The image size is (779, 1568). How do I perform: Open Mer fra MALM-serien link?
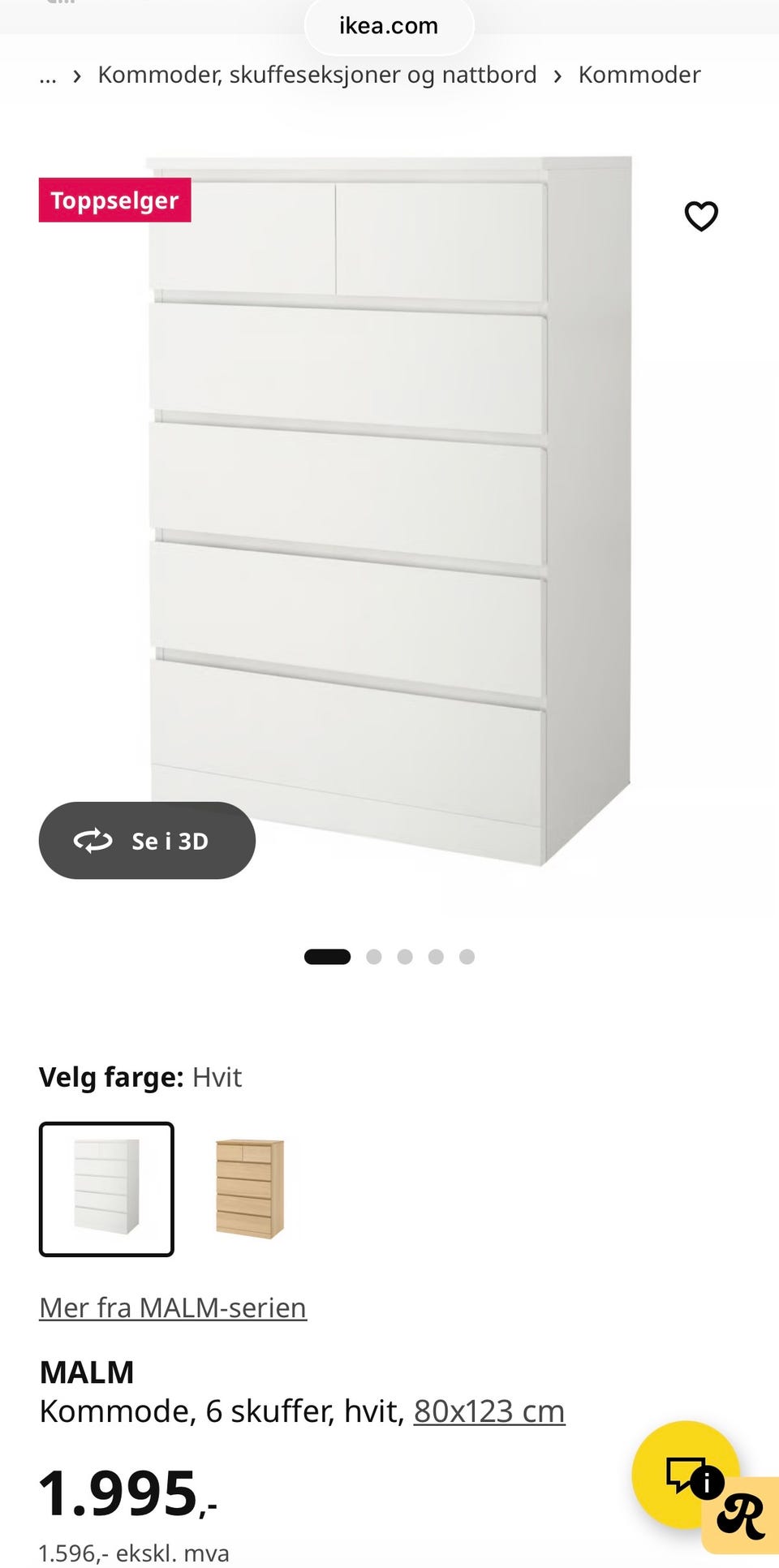click(173, 1307)
